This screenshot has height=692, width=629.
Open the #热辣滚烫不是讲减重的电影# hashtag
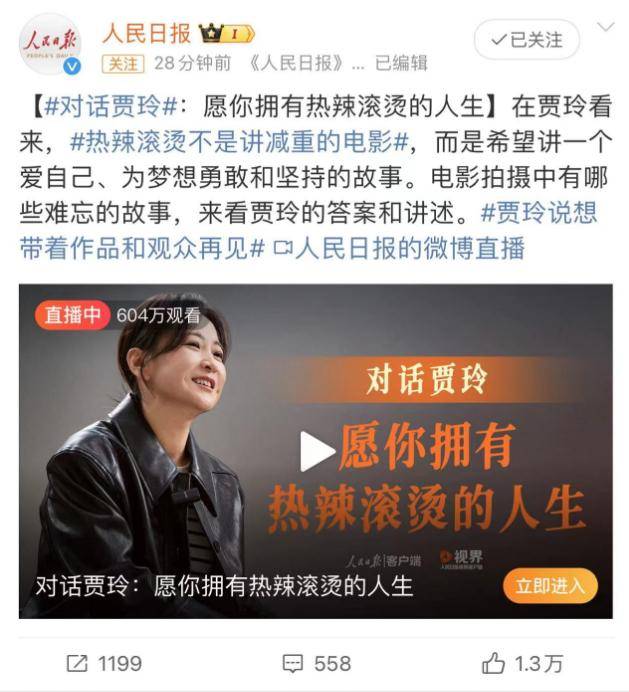click(237, 140)
